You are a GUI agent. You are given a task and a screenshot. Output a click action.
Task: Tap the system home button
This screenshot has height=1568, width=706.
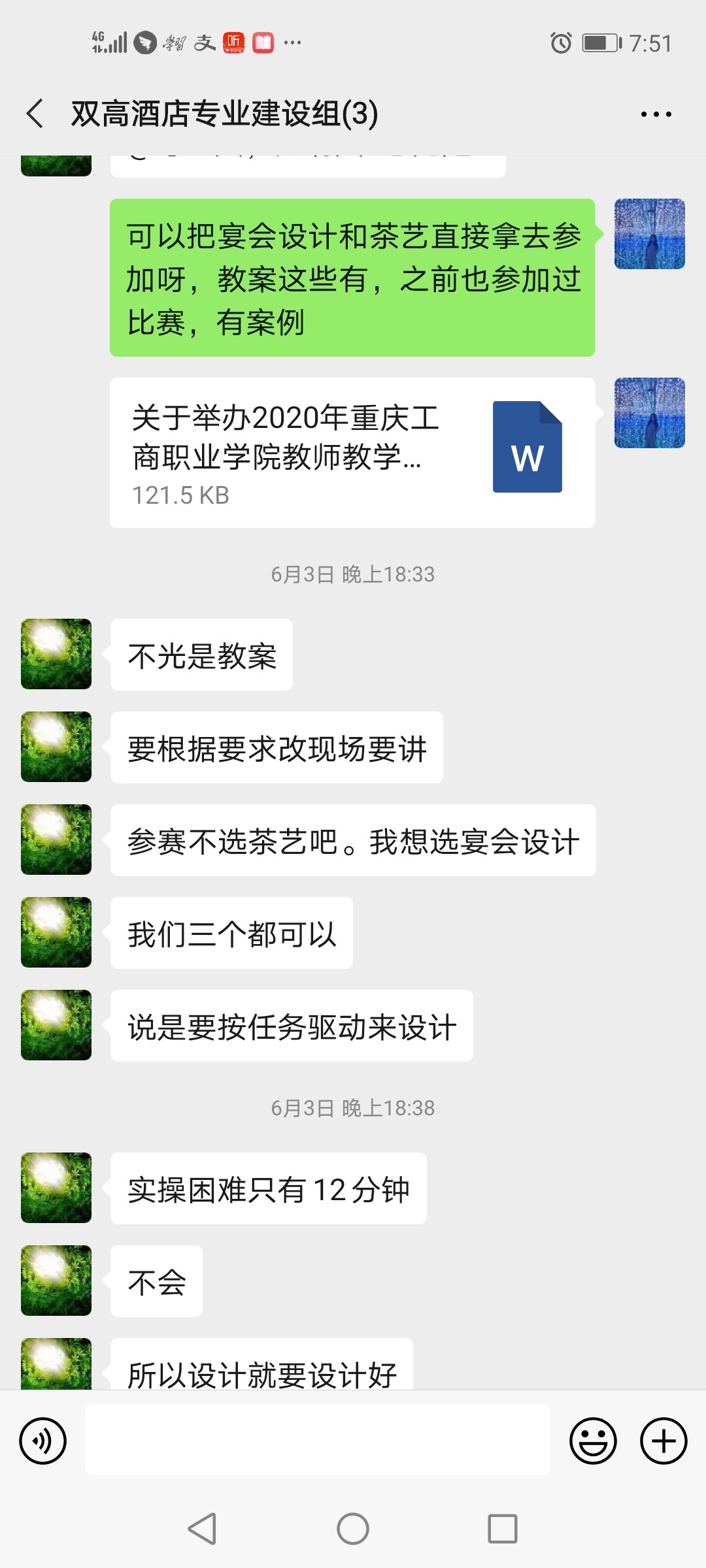click(x=353, y=1529)
